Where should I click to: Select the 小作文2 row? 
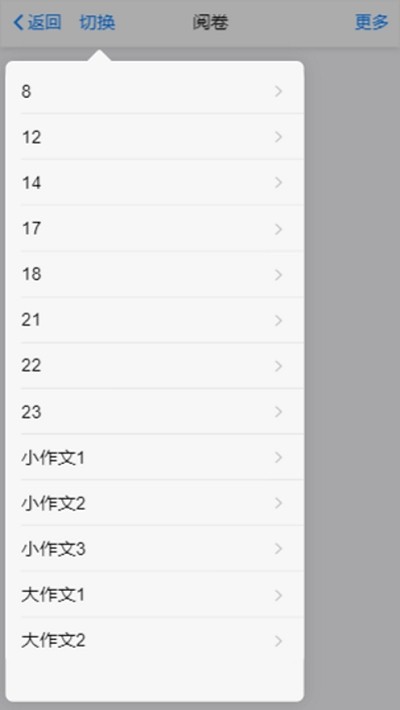click(155, 503)
